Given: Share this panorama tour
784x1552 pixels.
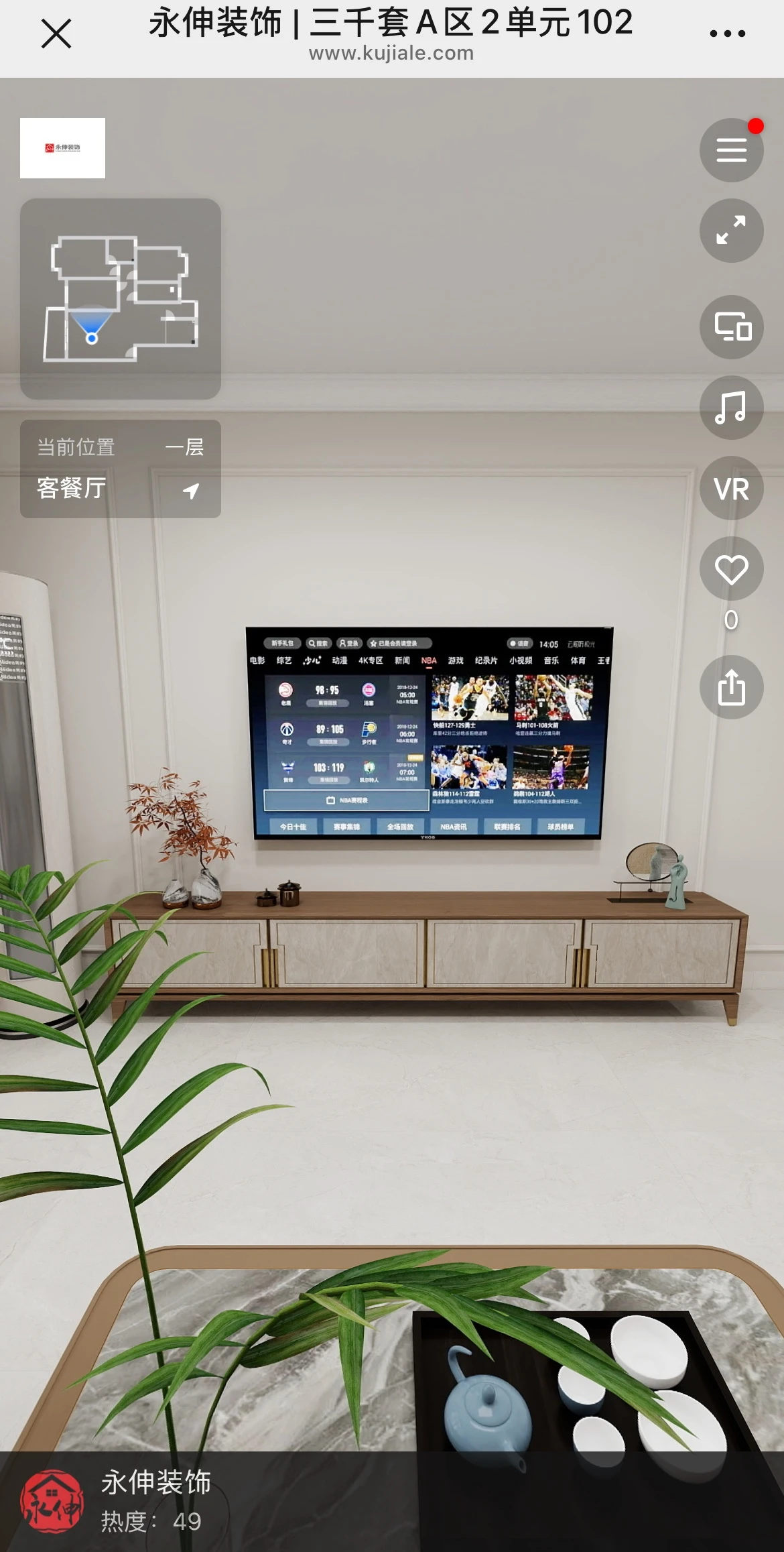Looking at the screenshot, I should (731, 687).
